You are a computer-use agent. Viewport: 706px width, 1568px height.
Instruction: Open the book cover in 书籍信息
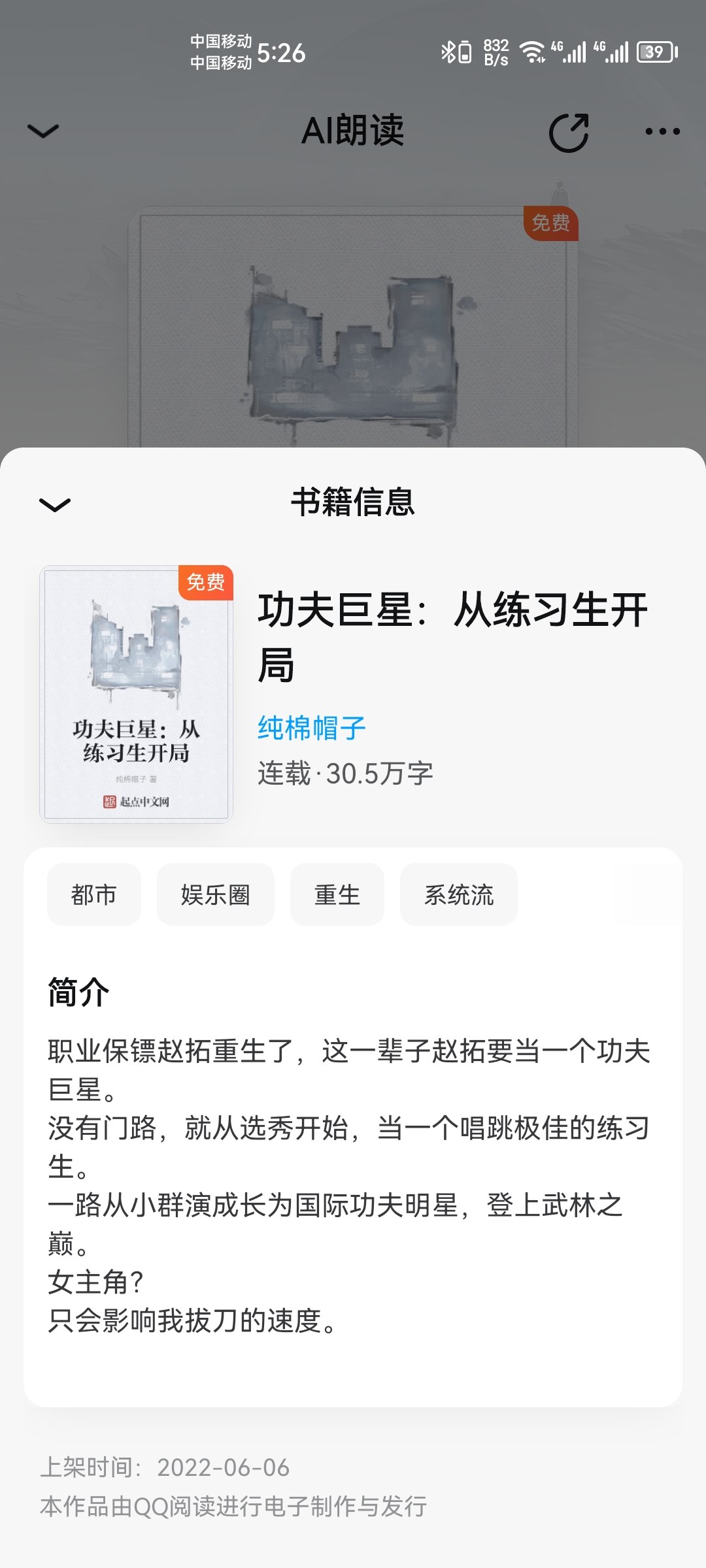pyautogui.click(x=136, y=694)
